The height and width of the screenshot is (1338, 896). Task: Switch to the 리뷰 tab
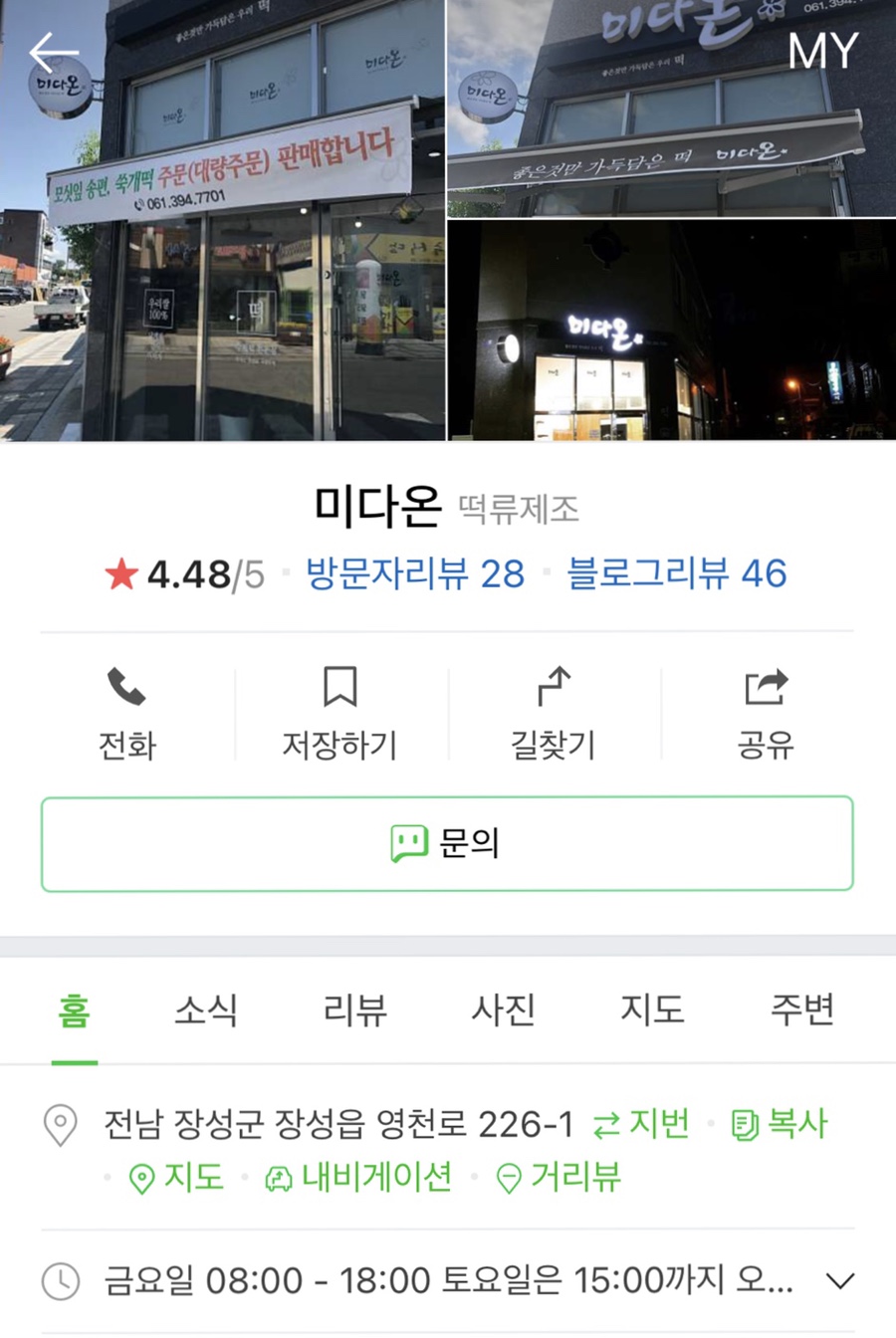pos(354,1010)
